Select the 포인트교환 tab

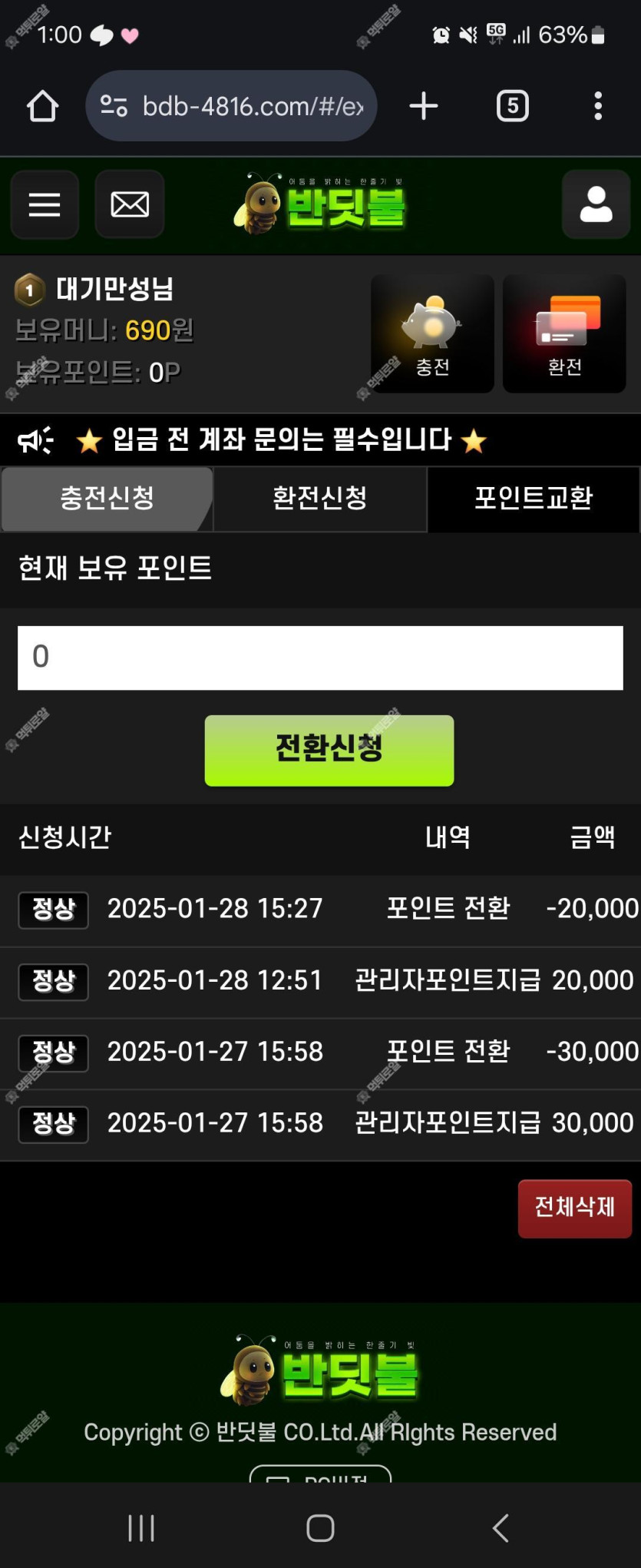pos(534,499)
